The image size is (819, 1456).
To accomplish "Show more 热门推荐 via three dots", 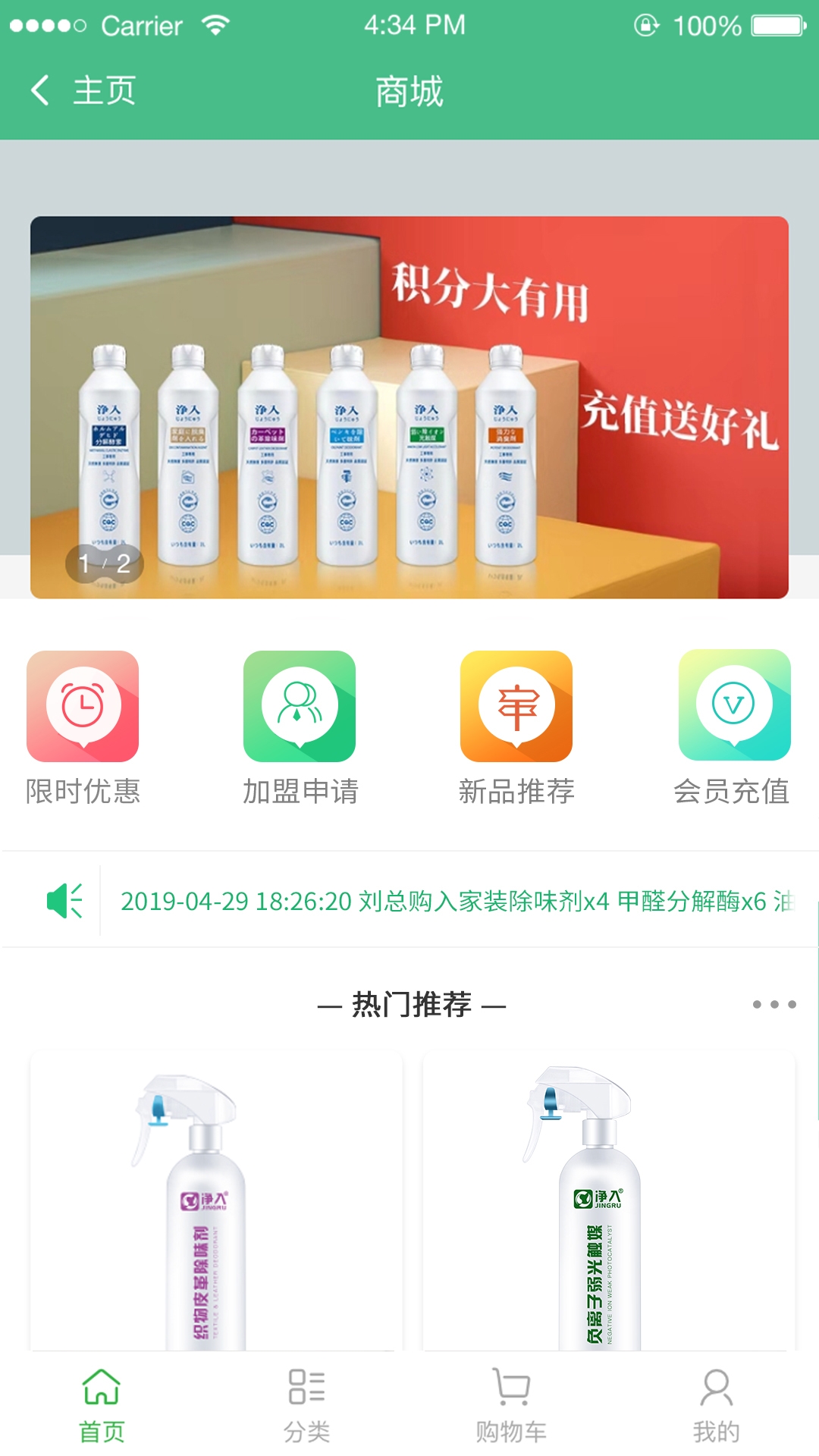I will tap(773, 1004).
